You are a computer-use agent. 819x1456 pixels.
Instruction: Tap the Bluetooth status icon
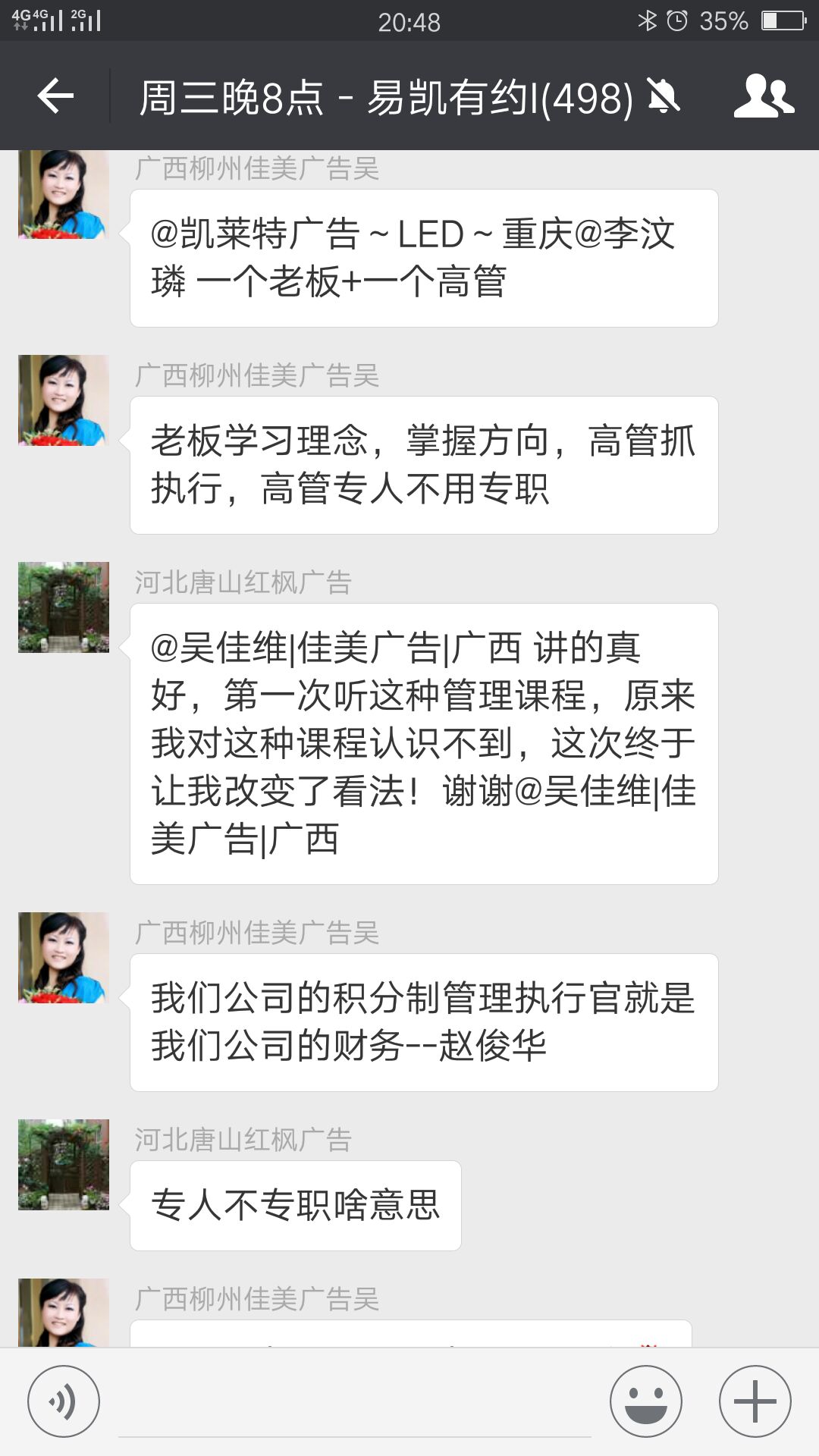(649, 22)
